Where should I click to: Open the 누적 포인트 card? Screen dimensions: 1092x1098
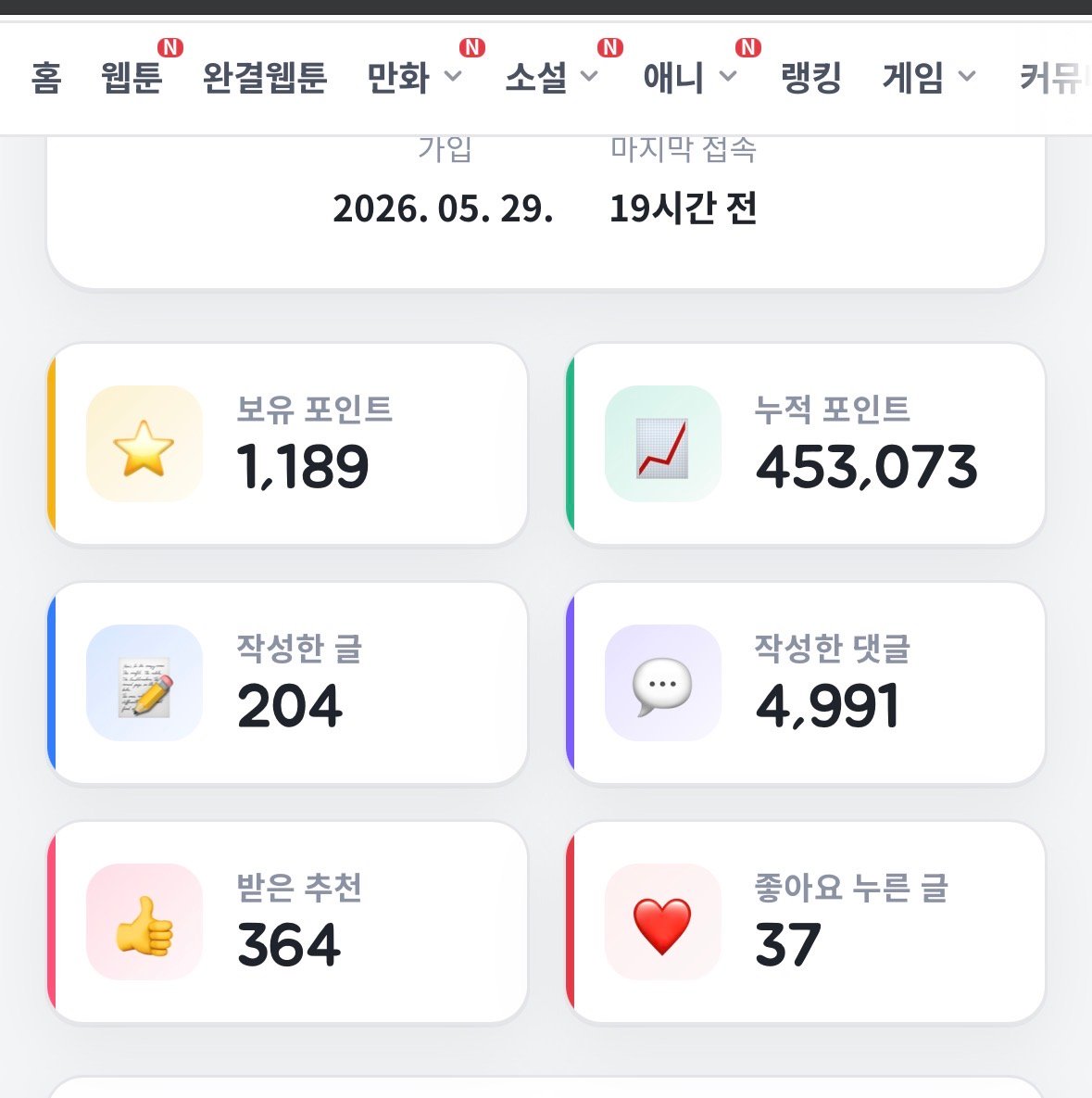coord(806,444)
